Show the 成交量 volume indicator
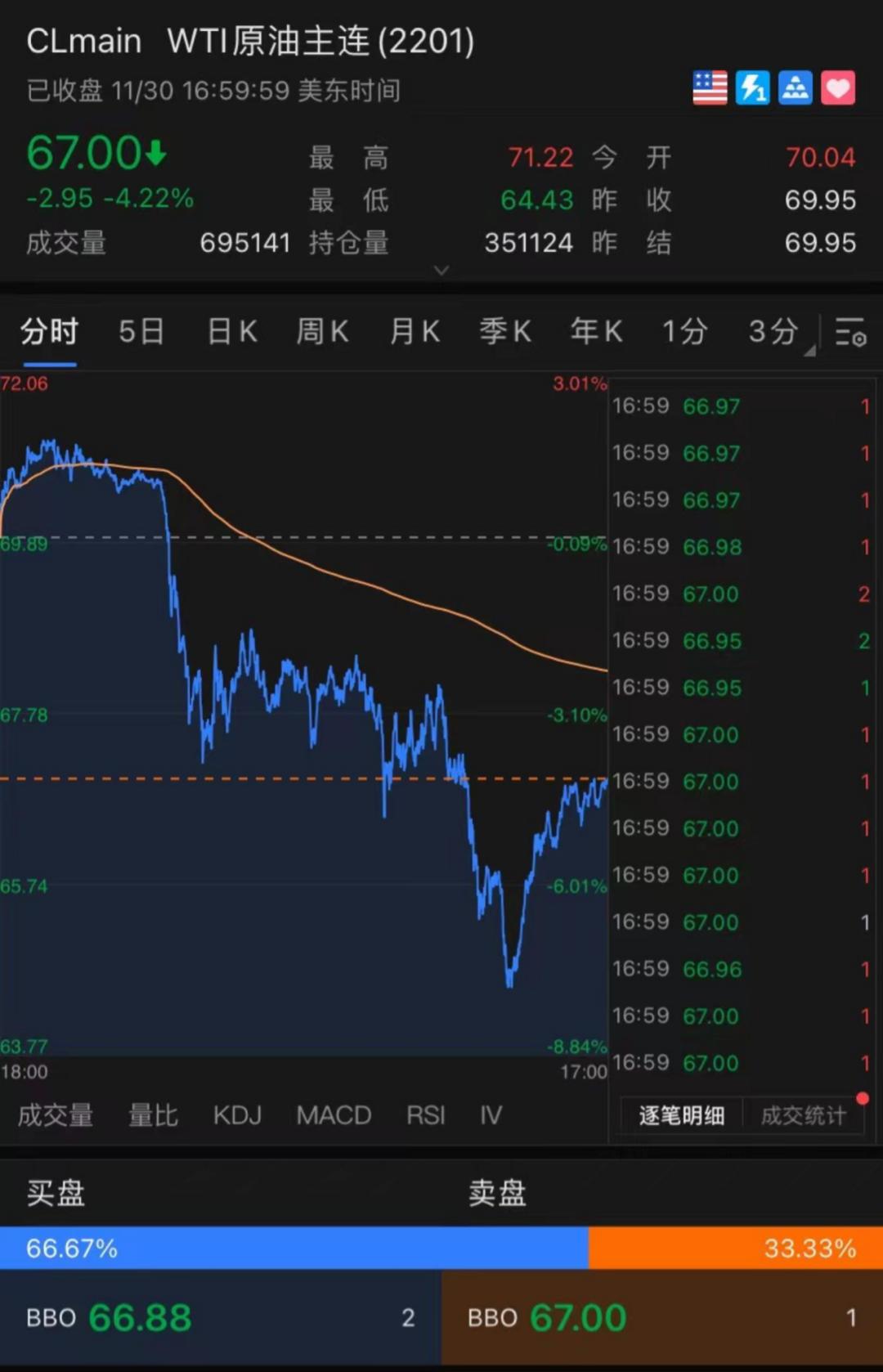Image resolution: width=883 pixels, height=1372 pixels. (x=56, y=1115)
